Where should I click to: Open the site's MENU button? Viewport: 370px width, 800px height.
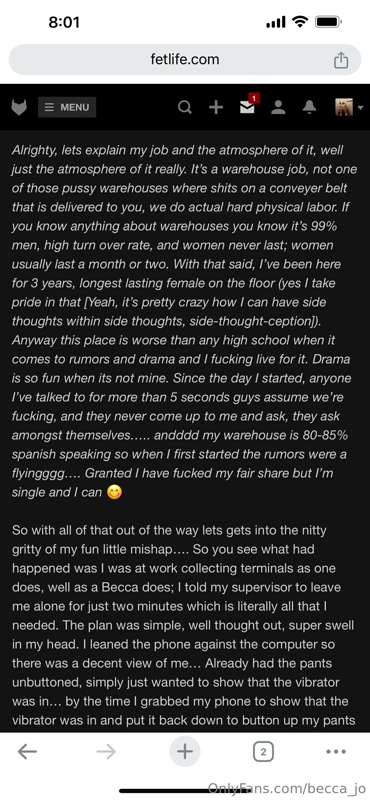(67, 107)
